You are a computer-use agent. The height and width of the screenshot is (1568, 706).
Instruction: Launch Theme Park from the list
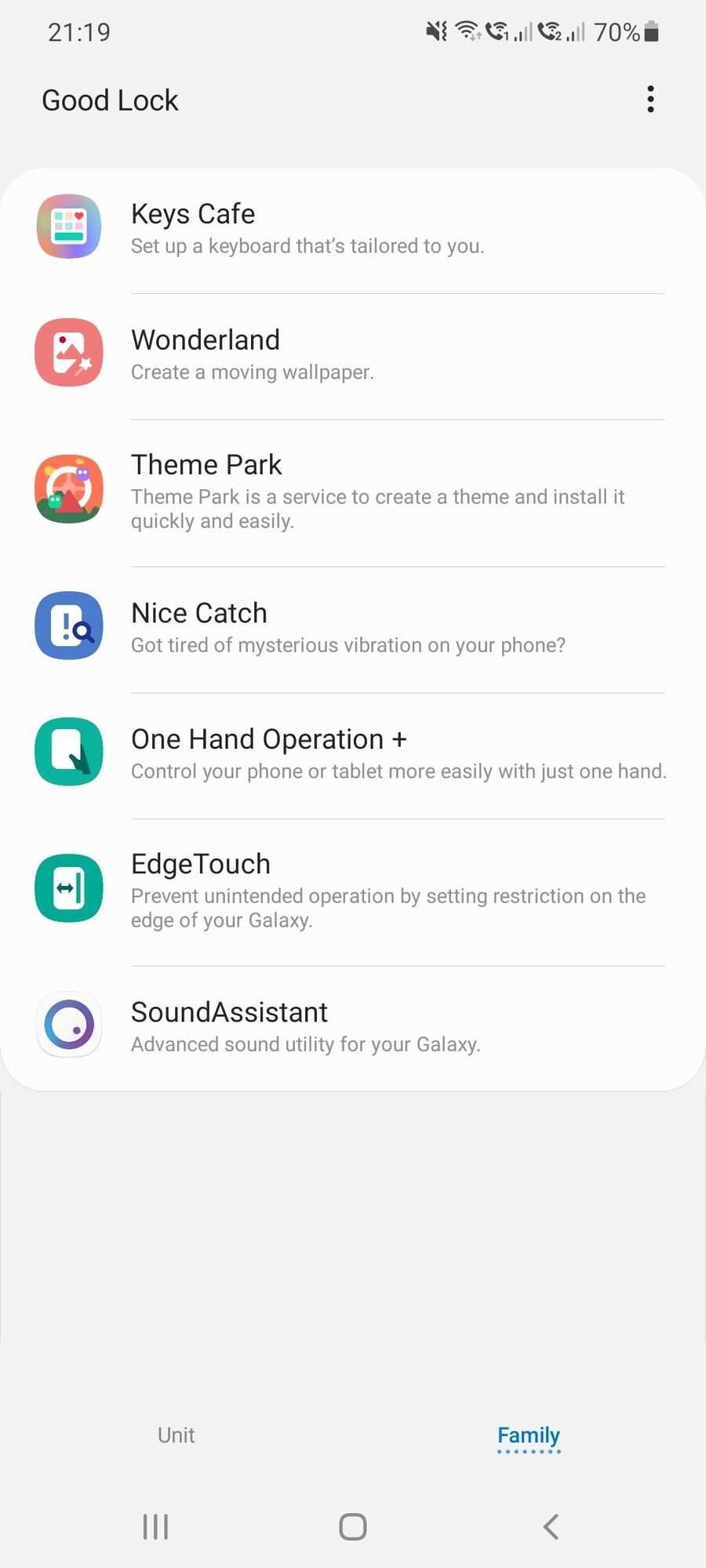[353, 492]
